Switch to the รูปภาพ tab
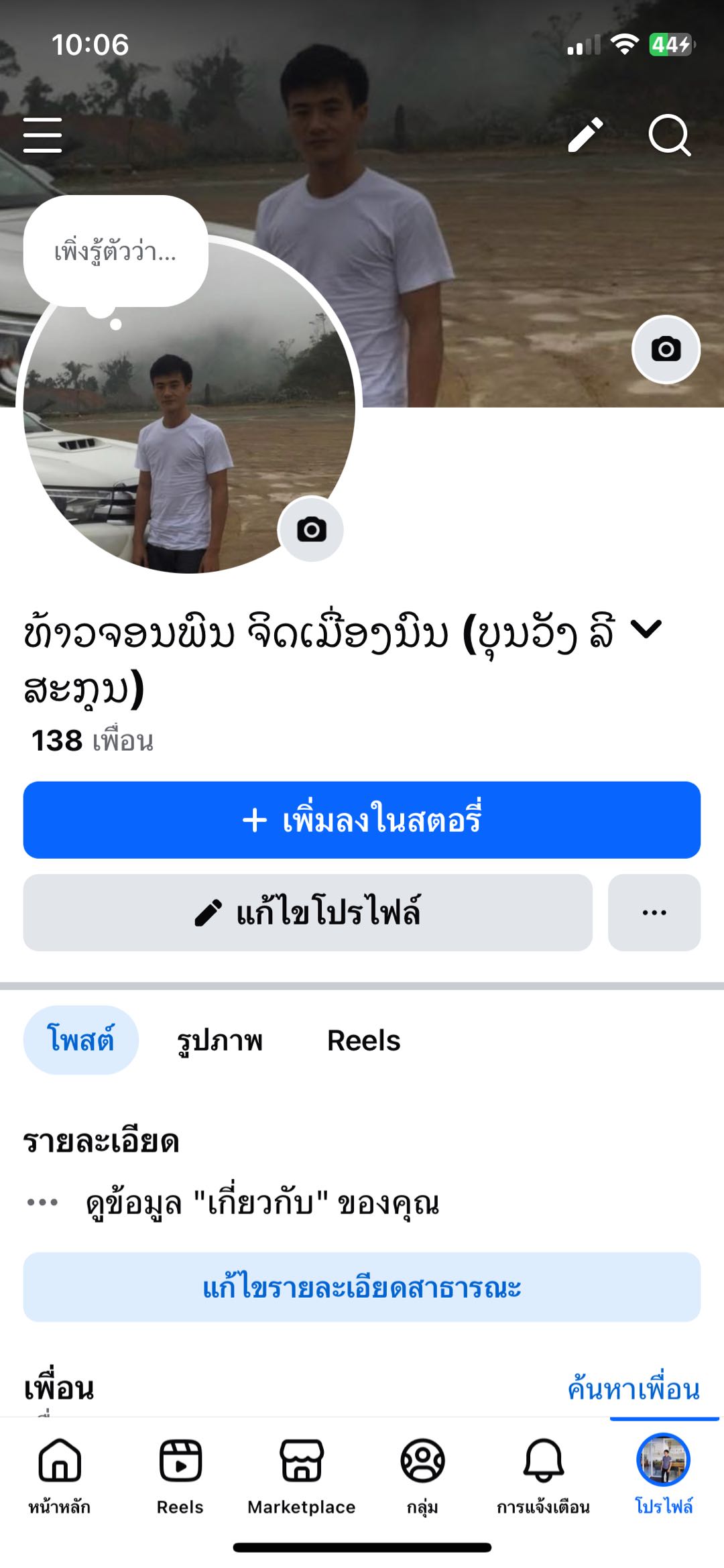This screenshot has height=1568, width=724. point(219,1040)
